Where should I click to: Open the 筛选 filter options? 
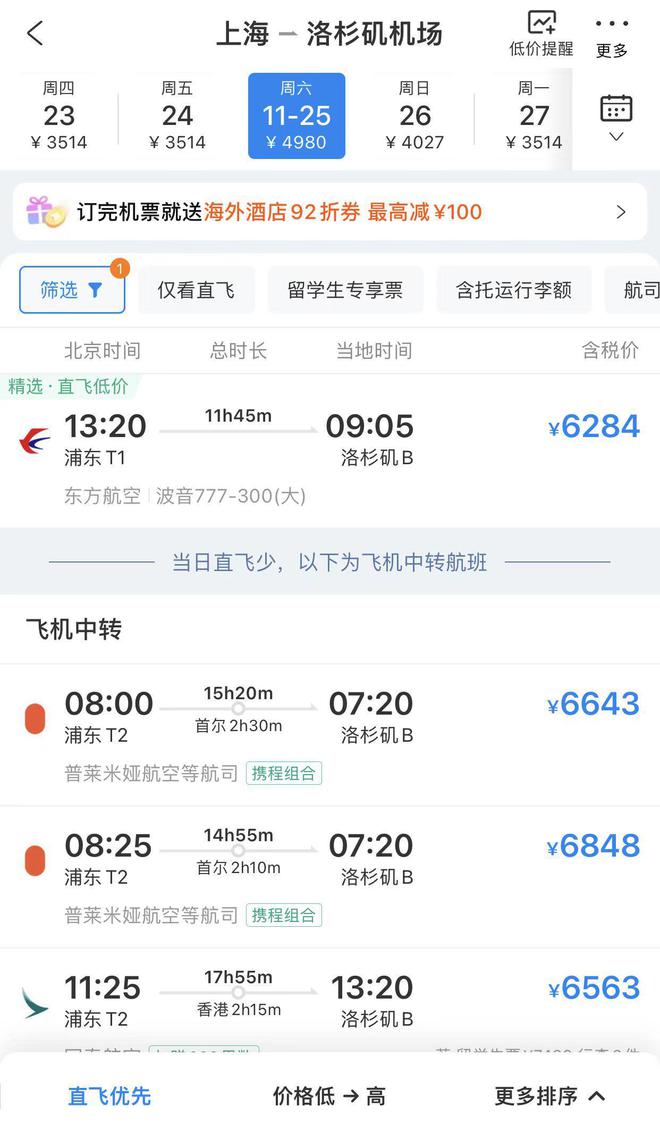pos(71,290)
